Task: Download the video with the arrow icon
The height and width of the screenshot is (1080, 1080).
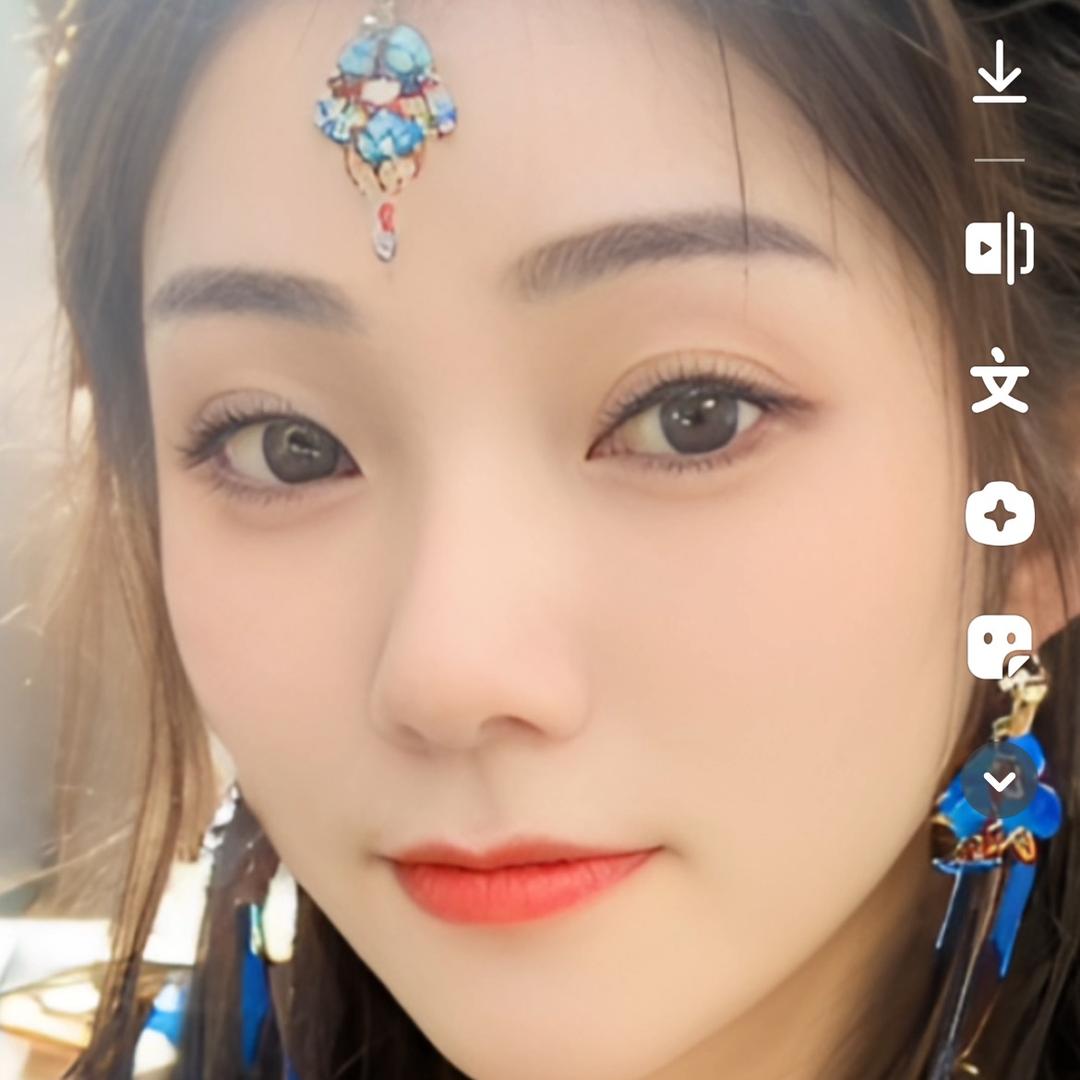Action: coord(999,71)
